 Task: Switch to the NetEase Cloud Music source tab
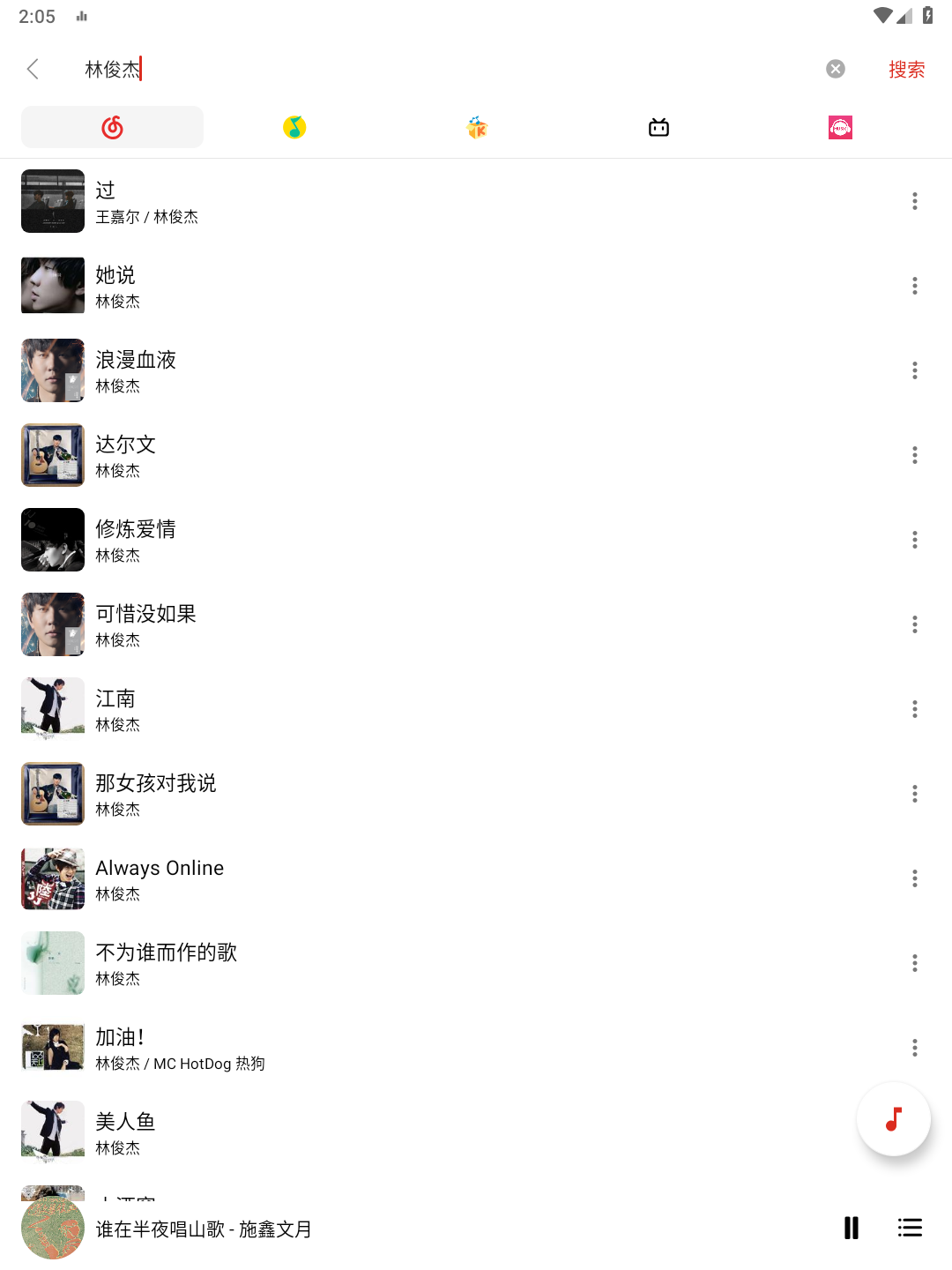[112, 127]
